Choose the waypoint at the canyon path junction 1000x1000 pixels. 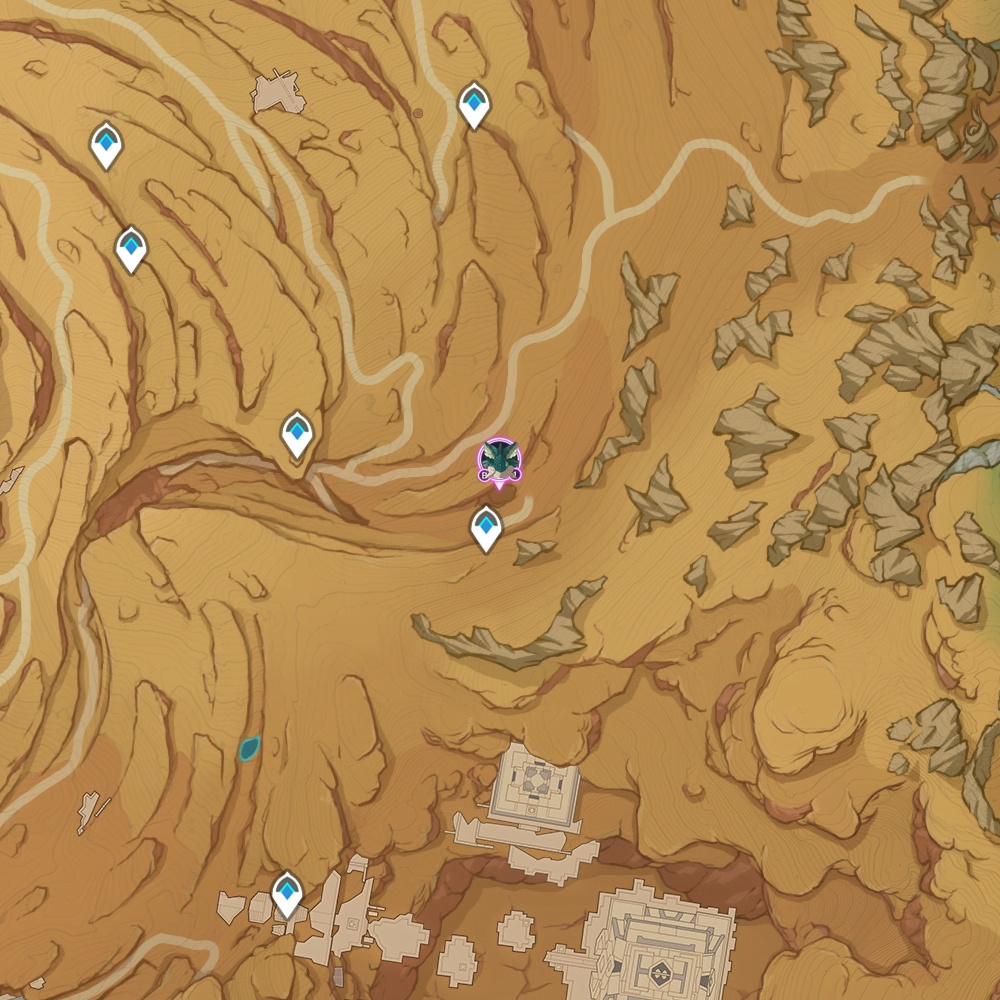(x=297, y=433)
